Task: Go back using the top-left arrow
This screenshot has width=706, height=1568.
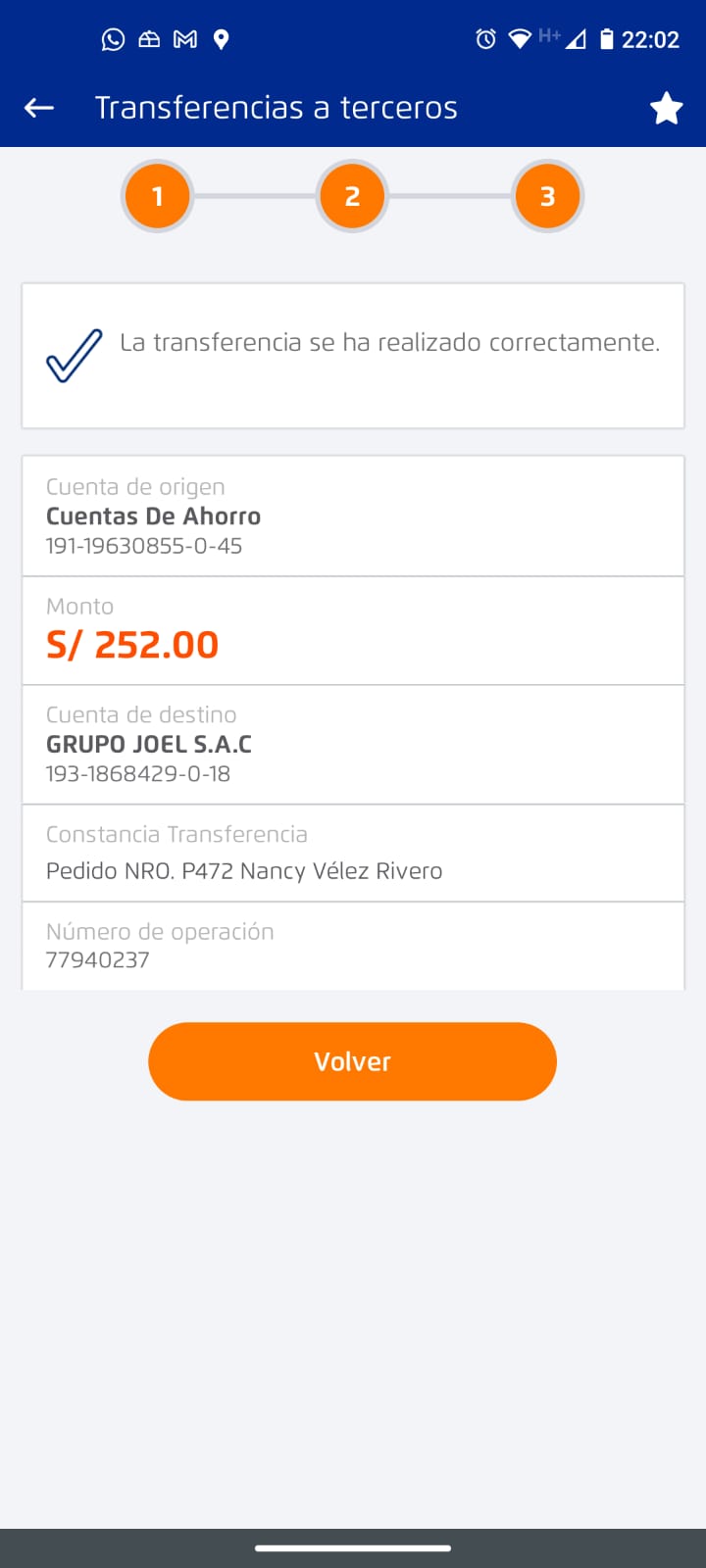Action: (x=39, y=108)
